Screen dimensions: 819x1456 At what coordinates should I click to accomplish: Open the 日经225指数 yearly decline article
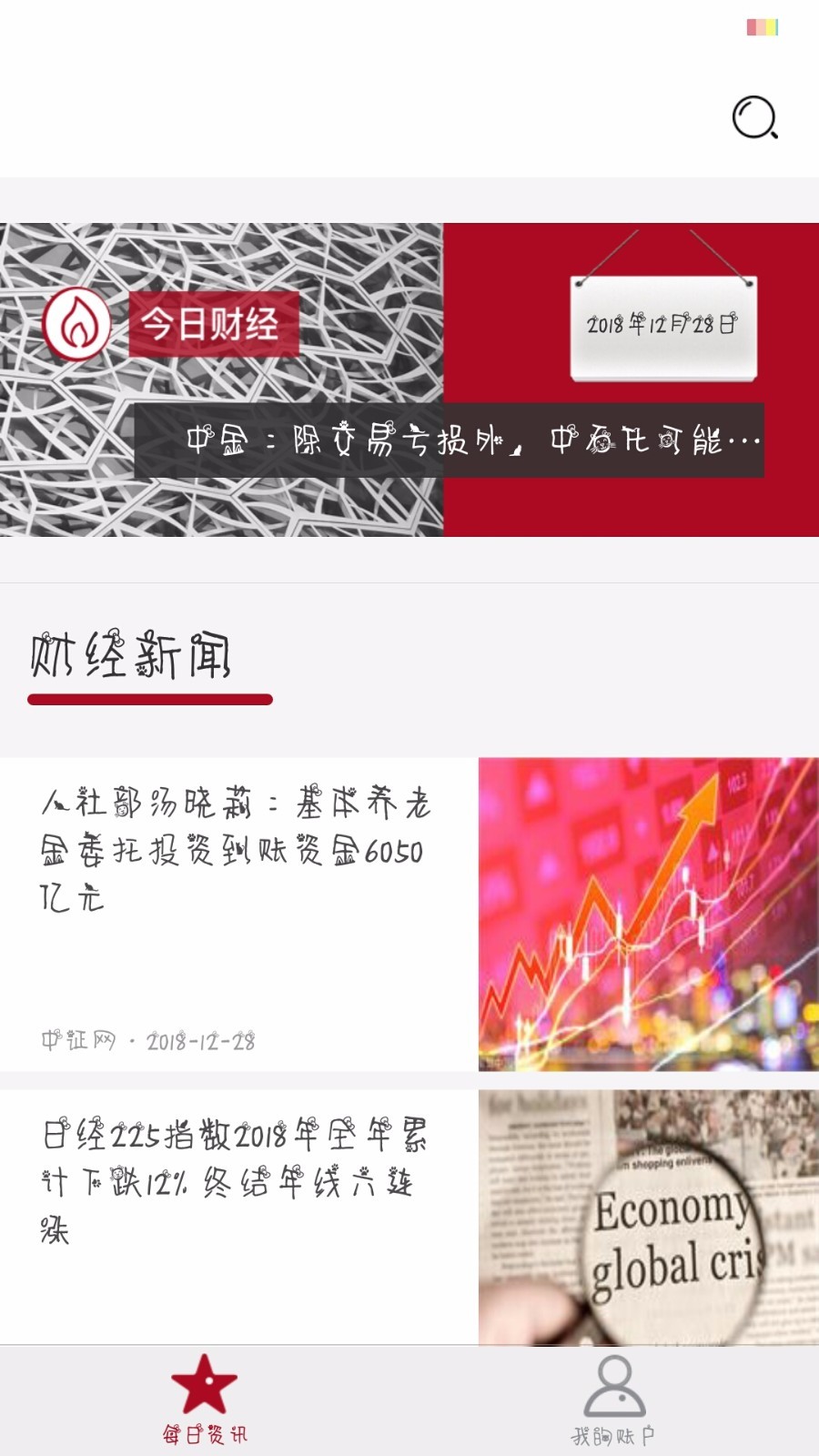[235, 1183]
